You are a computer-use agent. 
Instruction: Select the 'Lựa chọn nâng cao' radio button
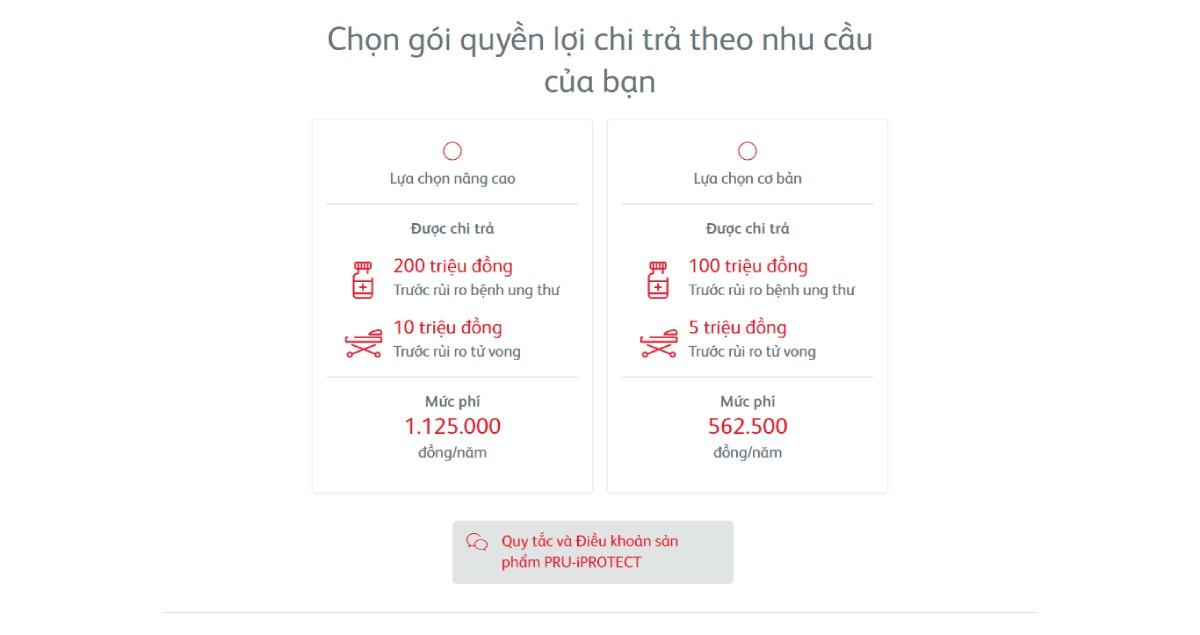click(x=452, y=151)
